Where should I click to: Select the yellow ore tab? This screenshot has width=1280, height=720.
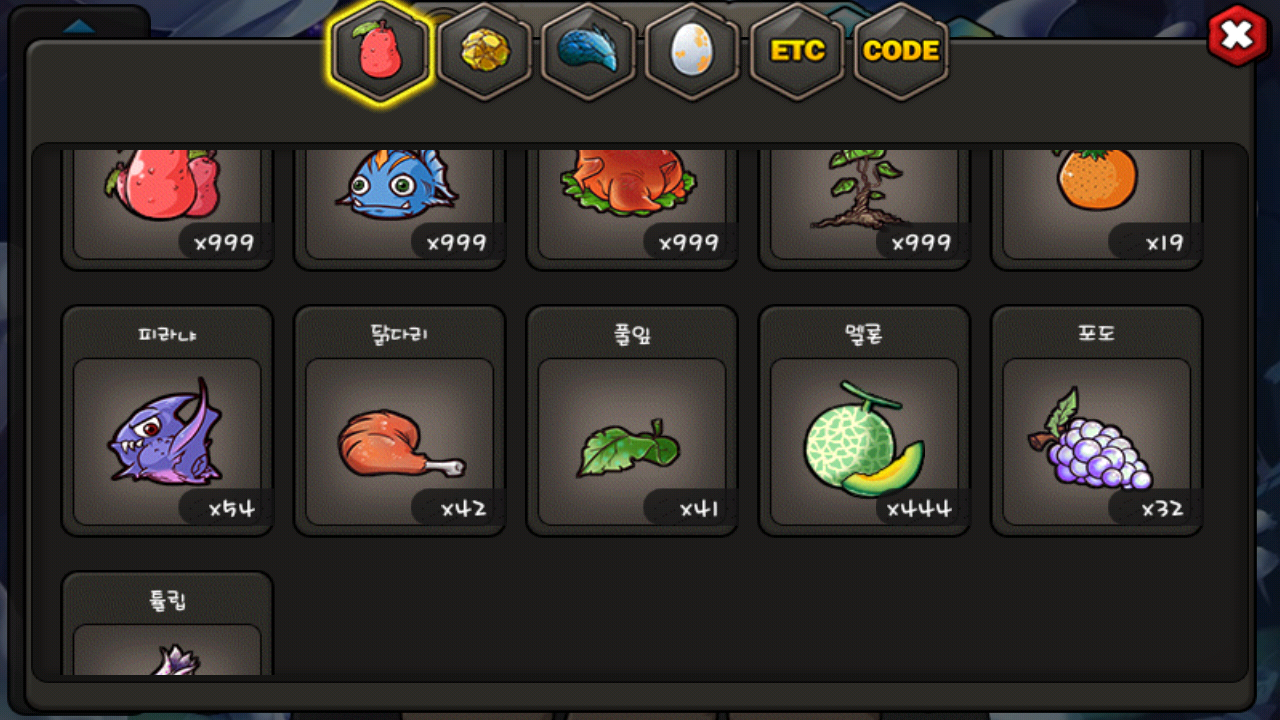pos(485,51)
